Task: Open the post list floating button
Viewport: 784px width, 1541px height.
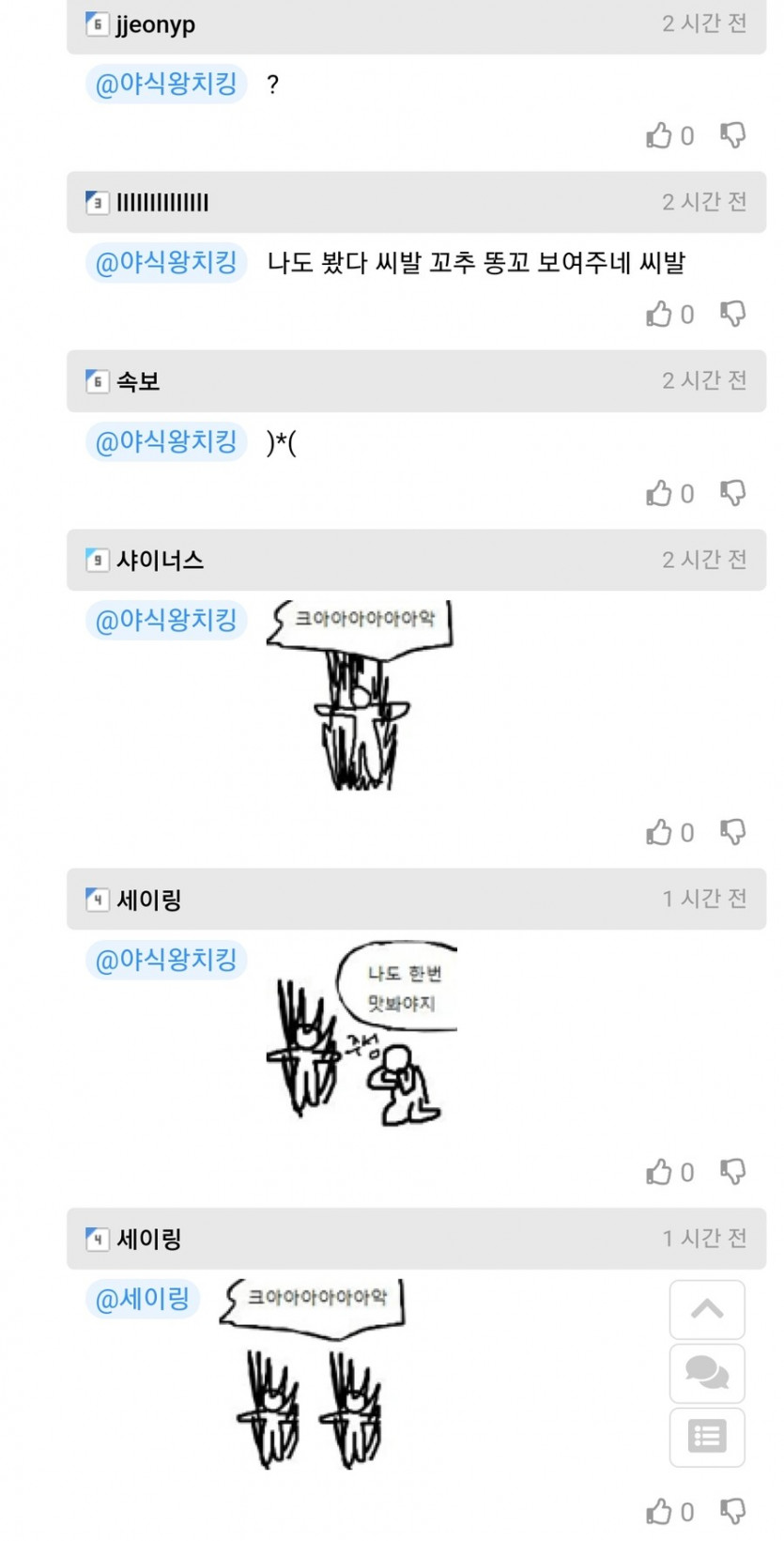Action: tap(707, 1437)
